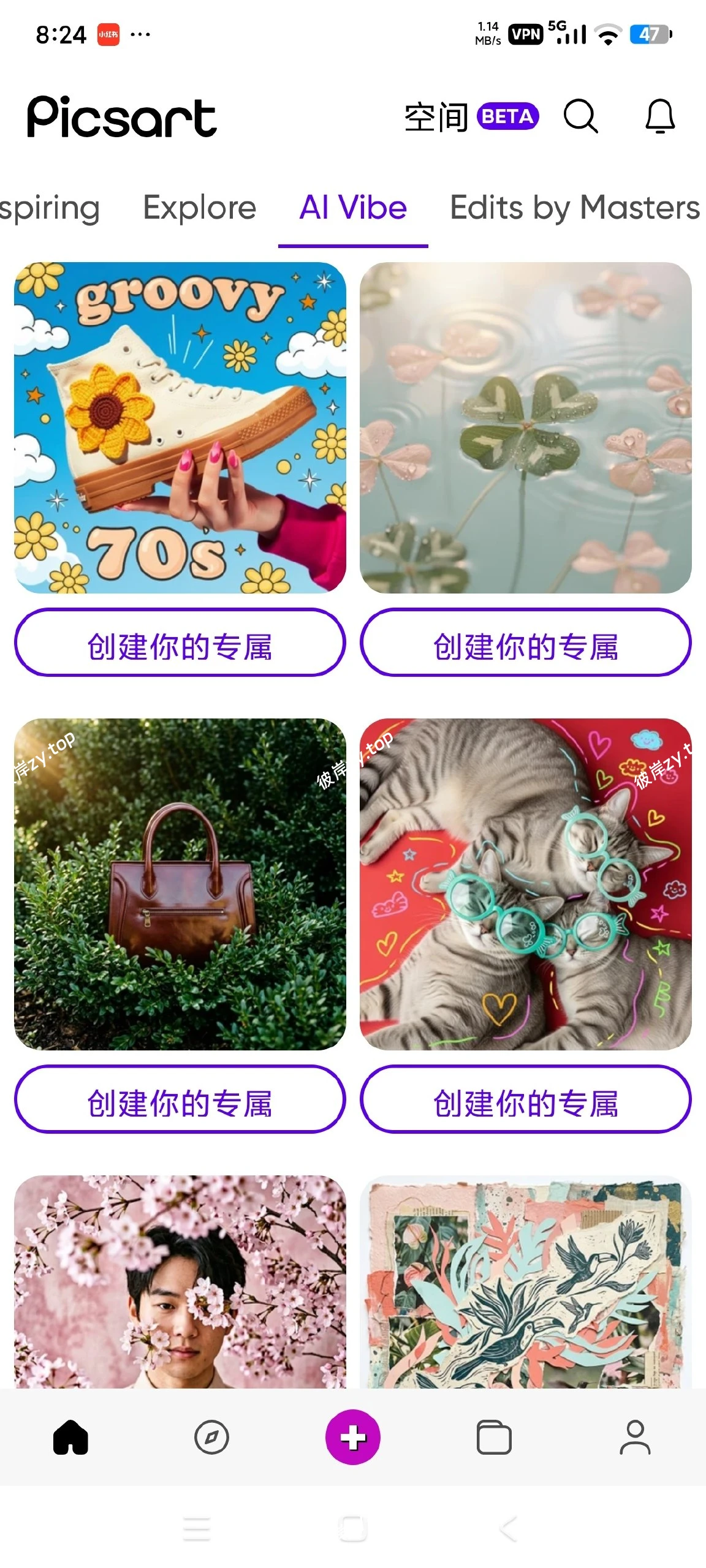Go to the Inspiring tab
Image resolution: width=706 pixels, height=1568 pixels.
click(x=49, y=208)
